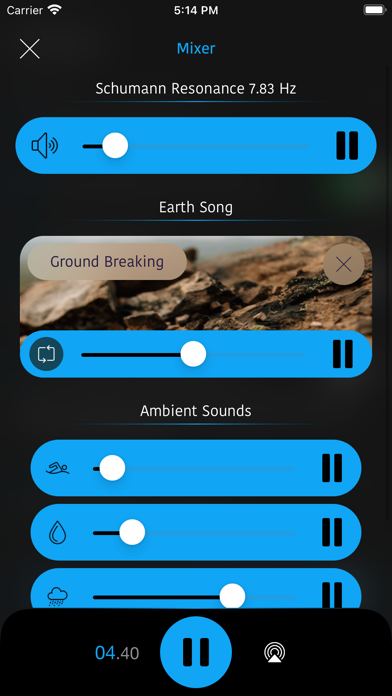Remove the Ground Breaking Earth Song
Screen dimensions: 392x696
tap(344, 265)
